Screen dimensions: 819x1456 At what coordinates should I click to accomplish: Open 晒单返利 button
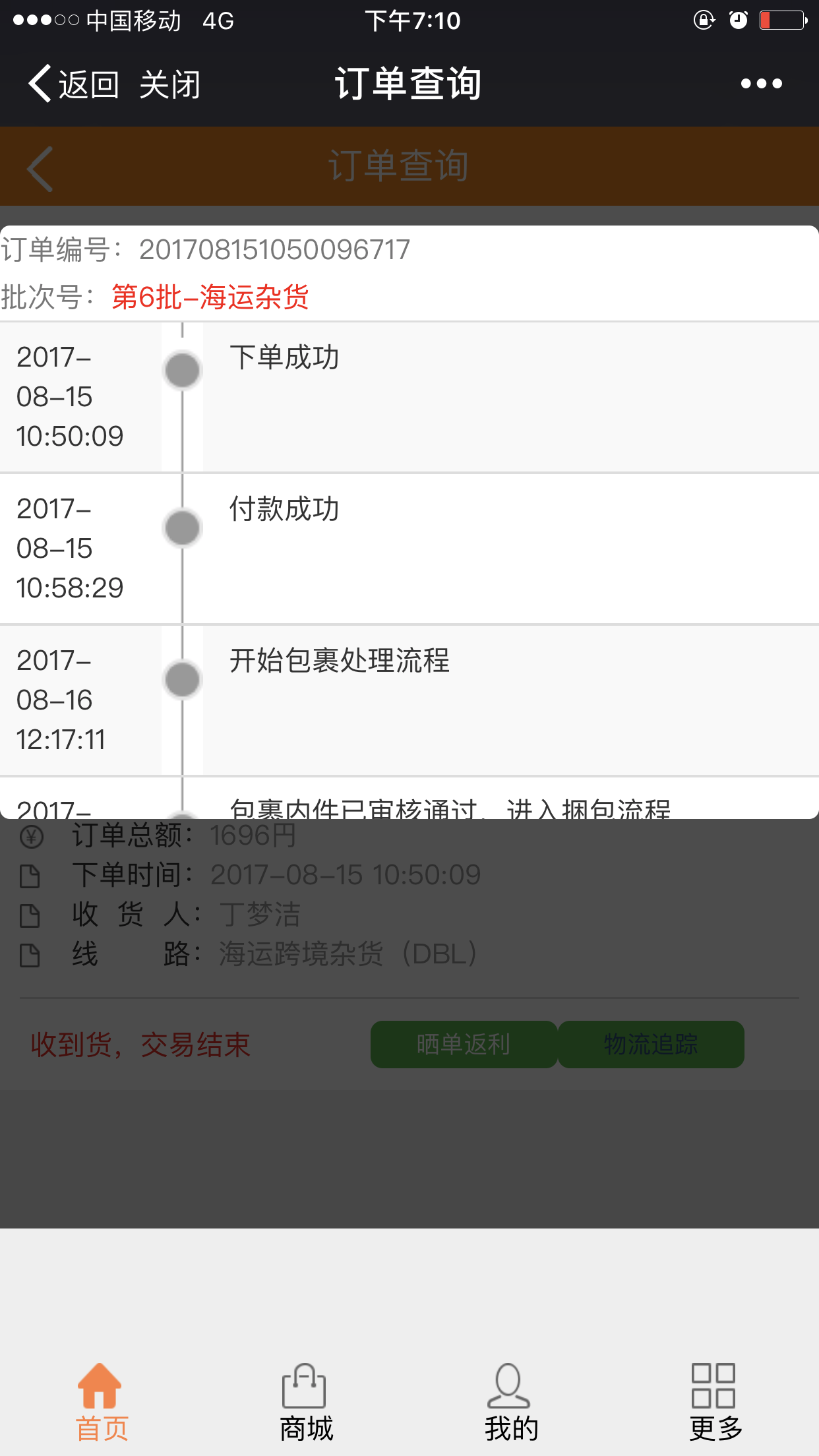click(x=464, y=1045)
